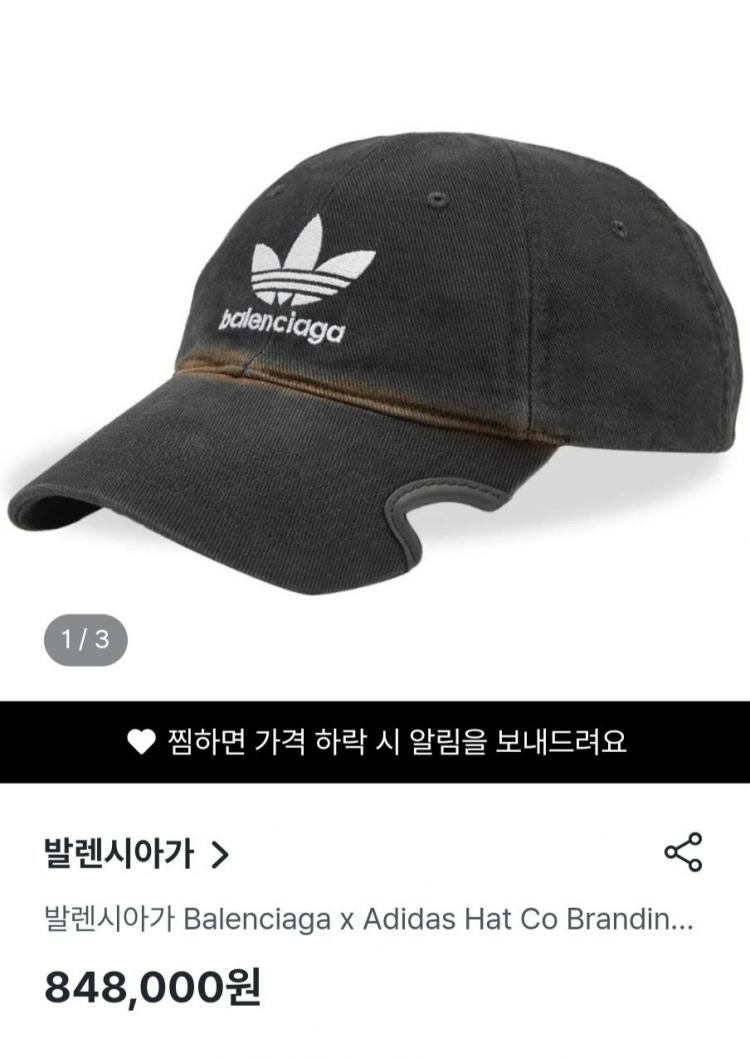Share this Balenciaga hat listing
750x1058 pixels.
pos(683,852)
